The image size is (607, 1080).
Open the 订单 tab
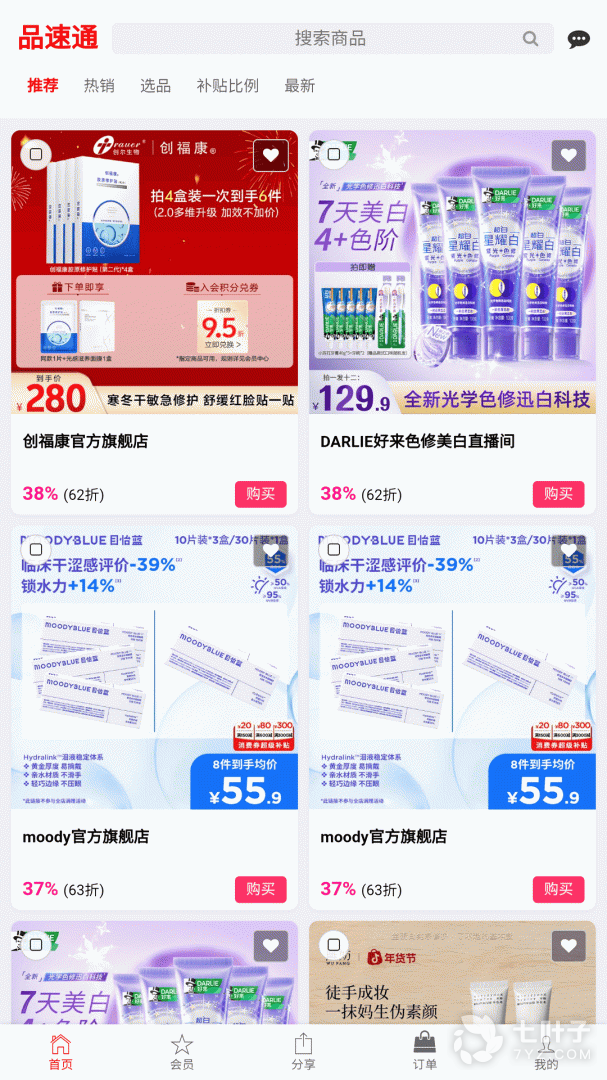click(x=425, y=1051)
